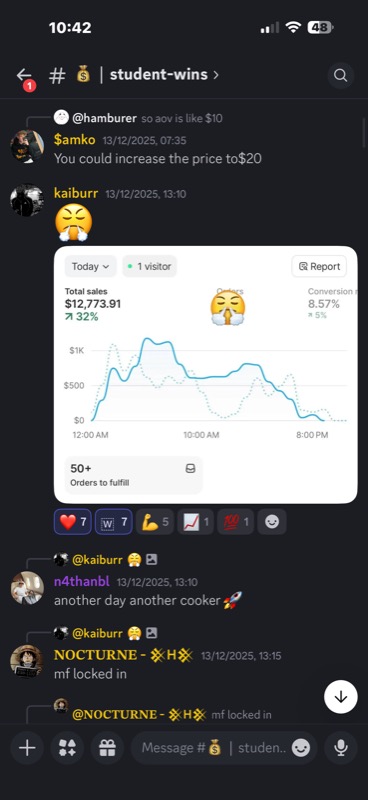This screenshot has width=368, height=800.
Task: Send a gift with the gift icon
Action: pyautogui.click(x=108, y=748)
